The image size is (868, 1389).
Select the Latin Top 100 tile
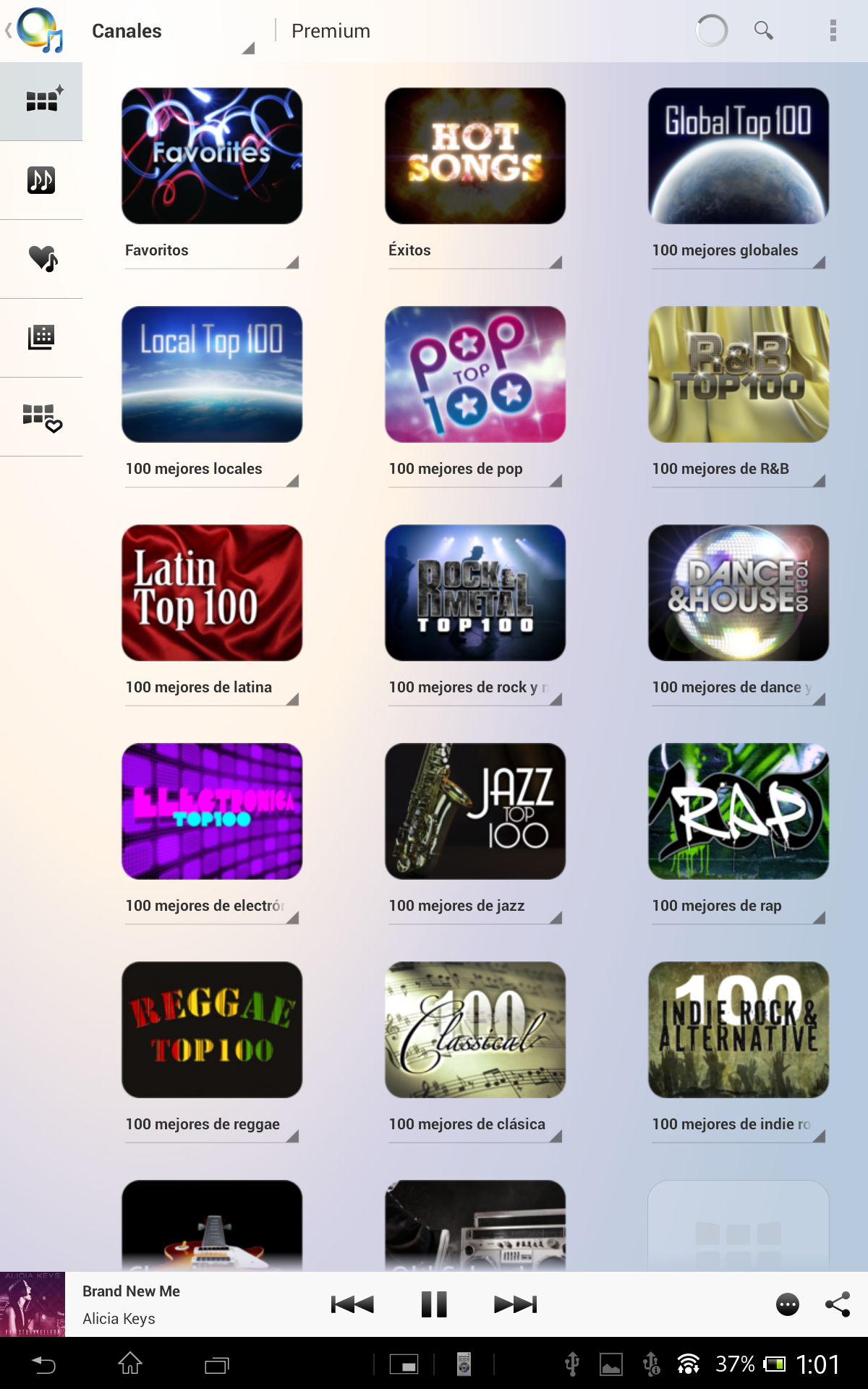point(211,593)
